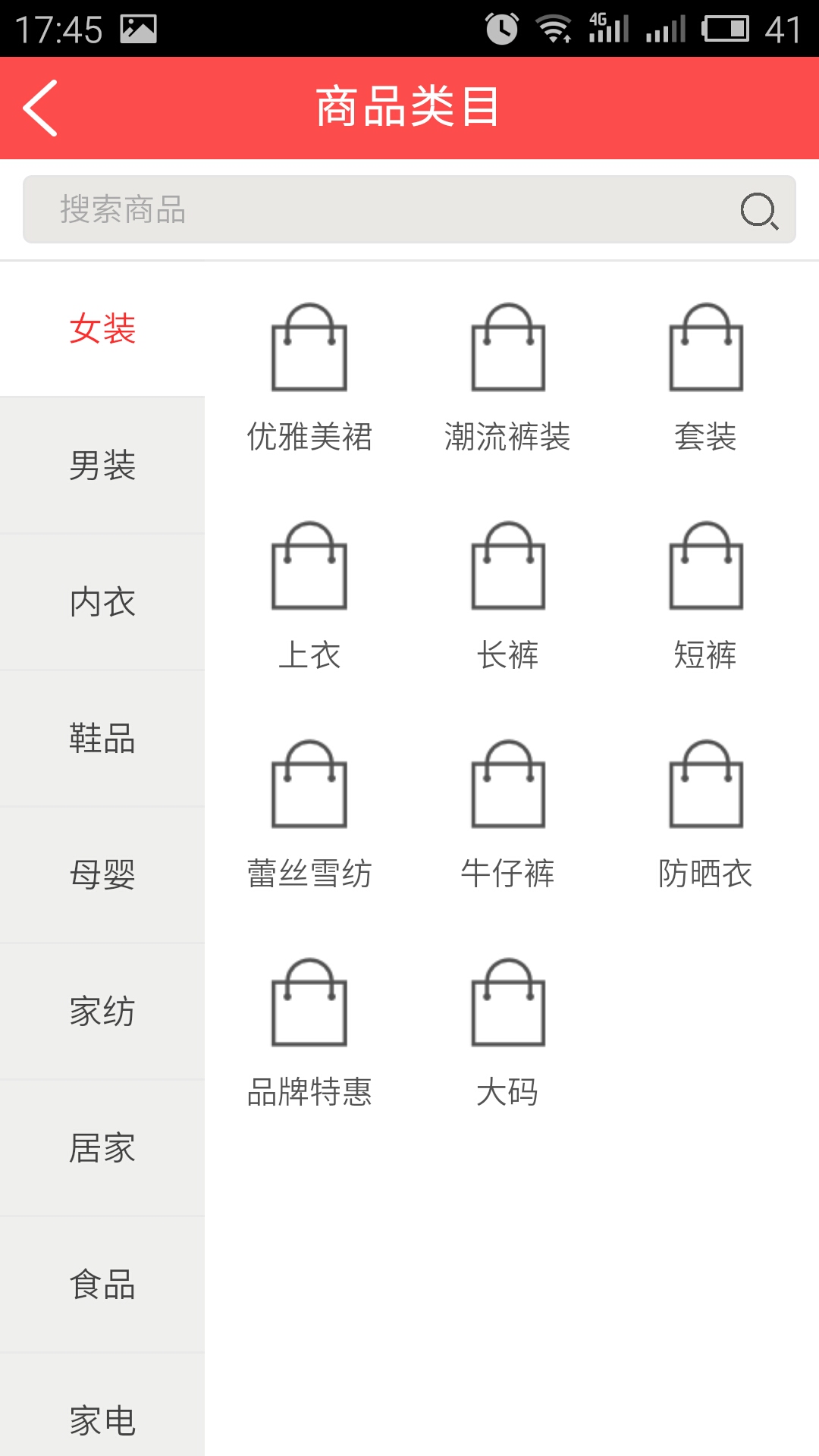Open the 大码 subcategory

[x=508, y=1031]
